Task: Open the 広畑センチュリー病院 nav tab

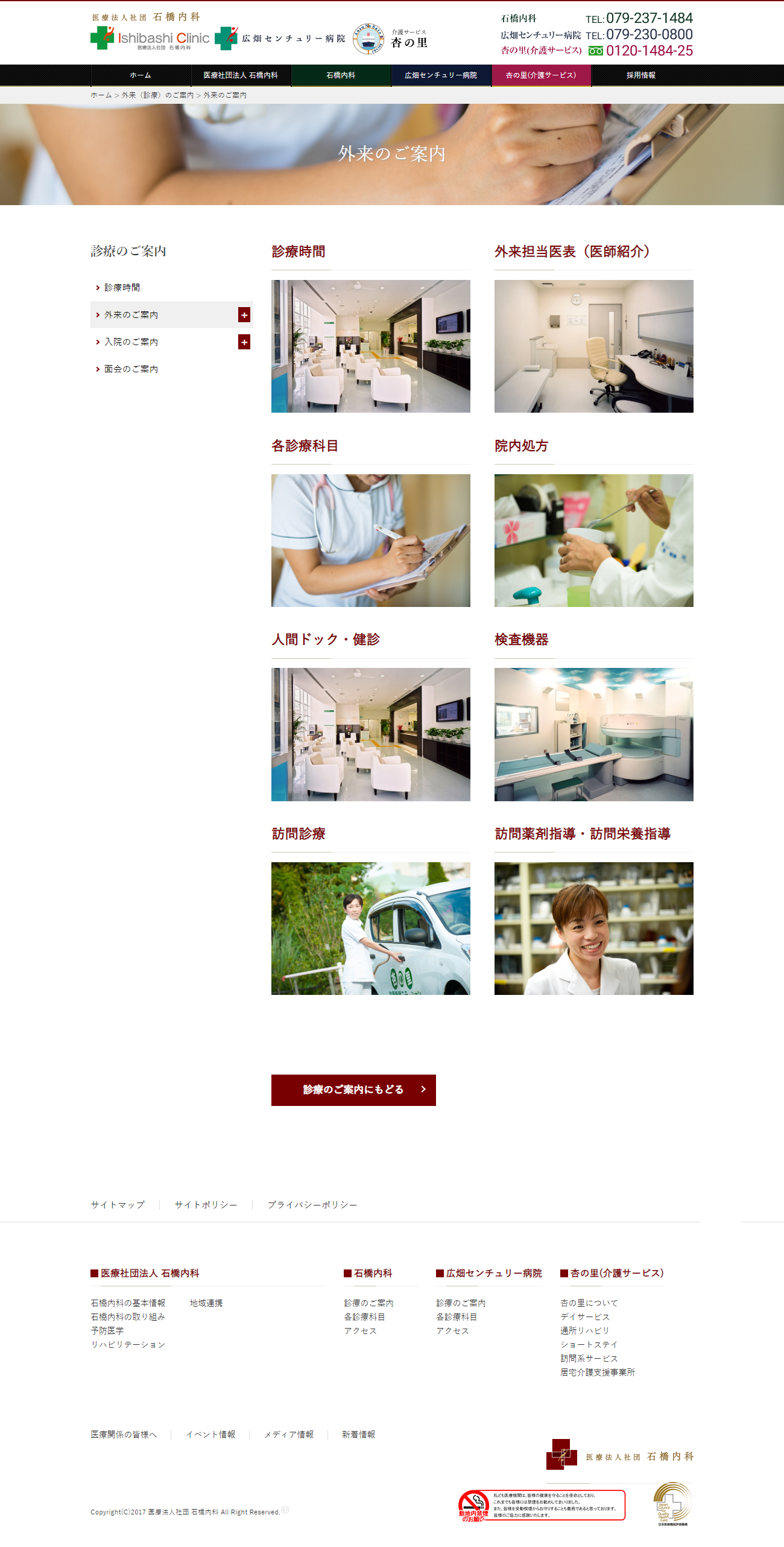Action: (x=441, y=75)
